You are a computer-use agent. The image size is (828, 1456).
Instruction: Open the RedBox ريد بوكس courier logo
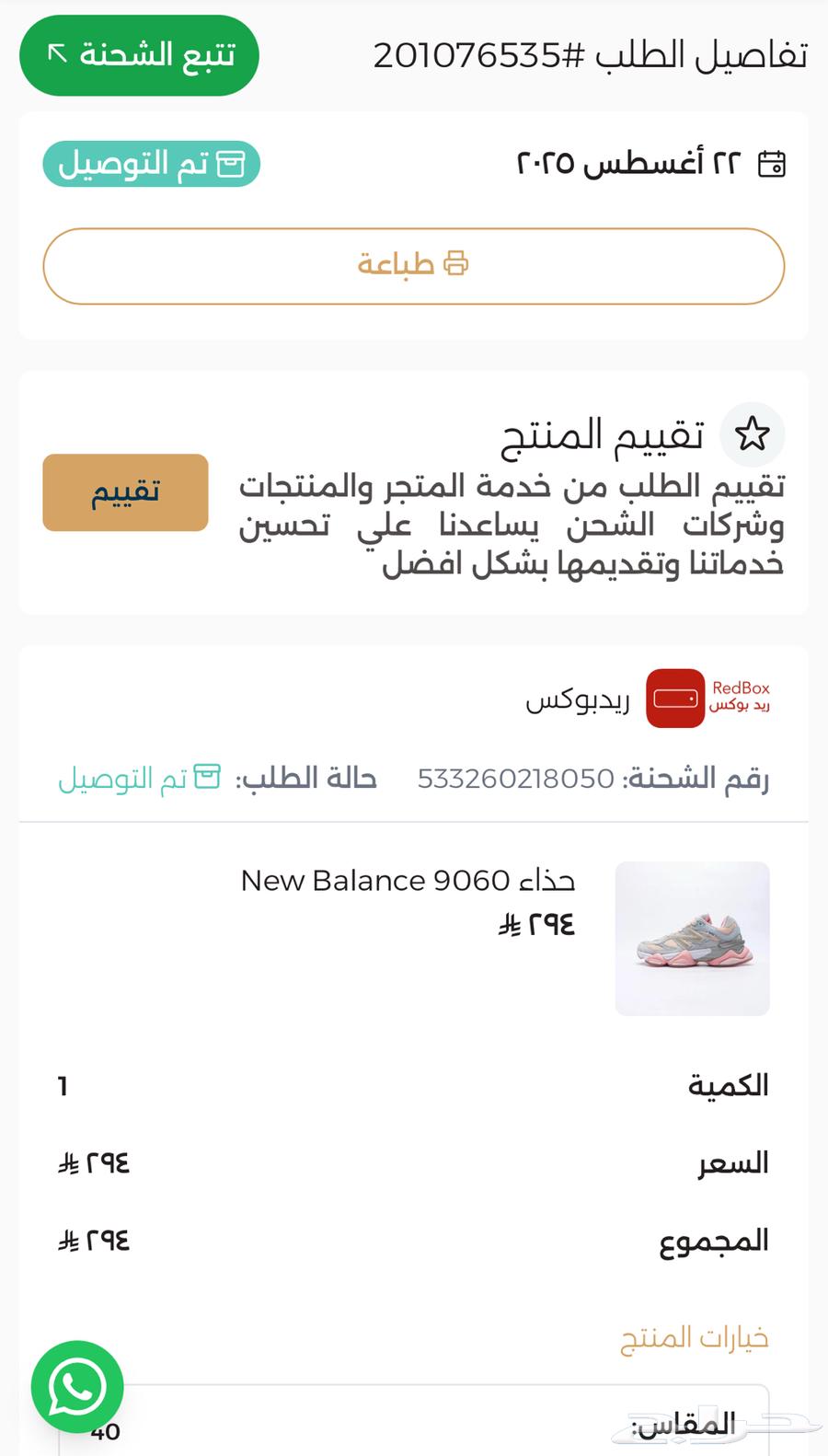pyautogui.click(x=678, y=697)
